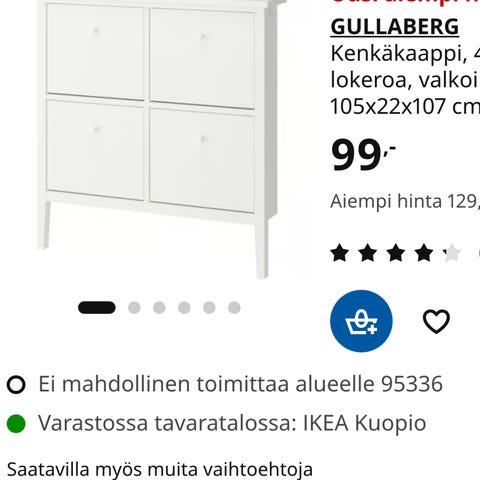
Task: Open the GULLABERG product link
Action: 395,27
